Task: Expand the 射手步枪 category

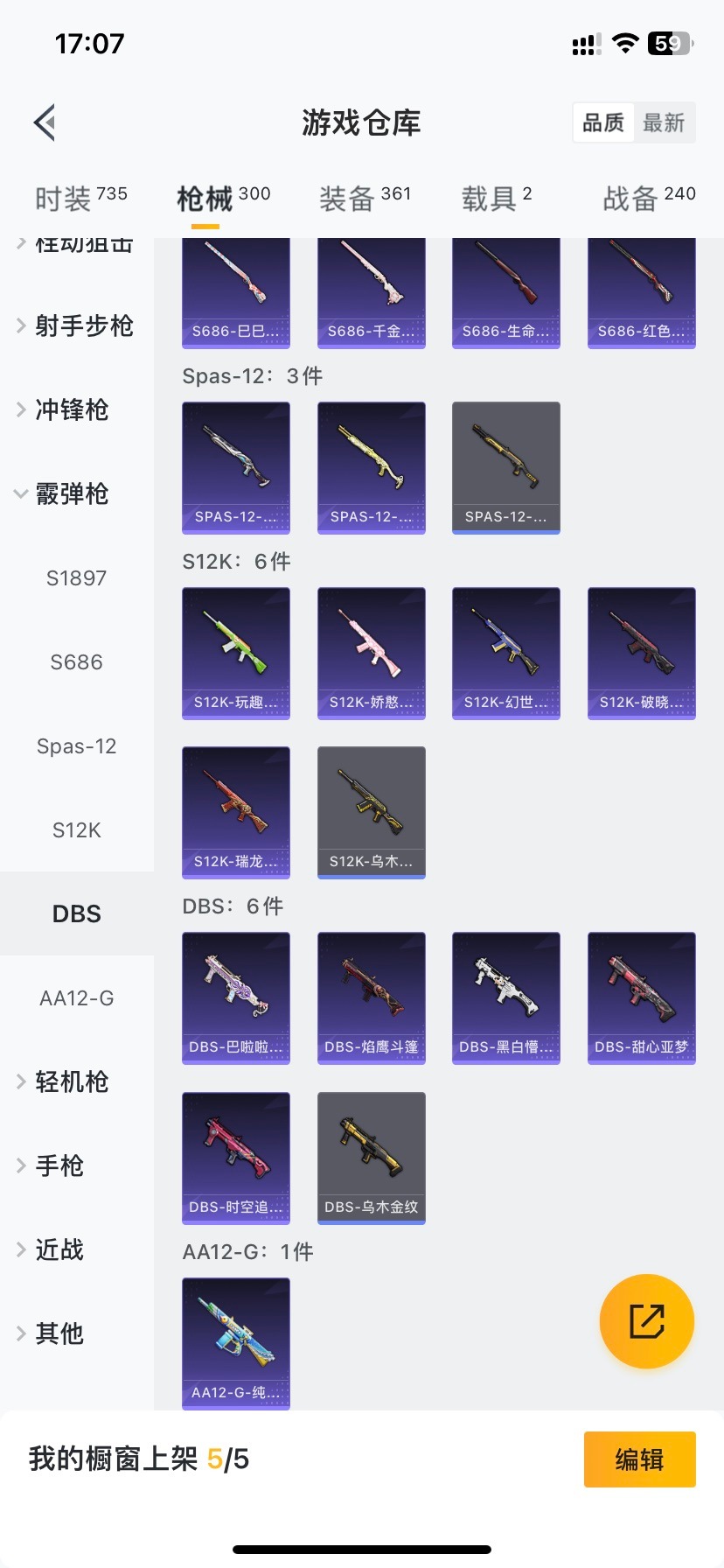Action: pyautogui.click(x=77, y=326)
